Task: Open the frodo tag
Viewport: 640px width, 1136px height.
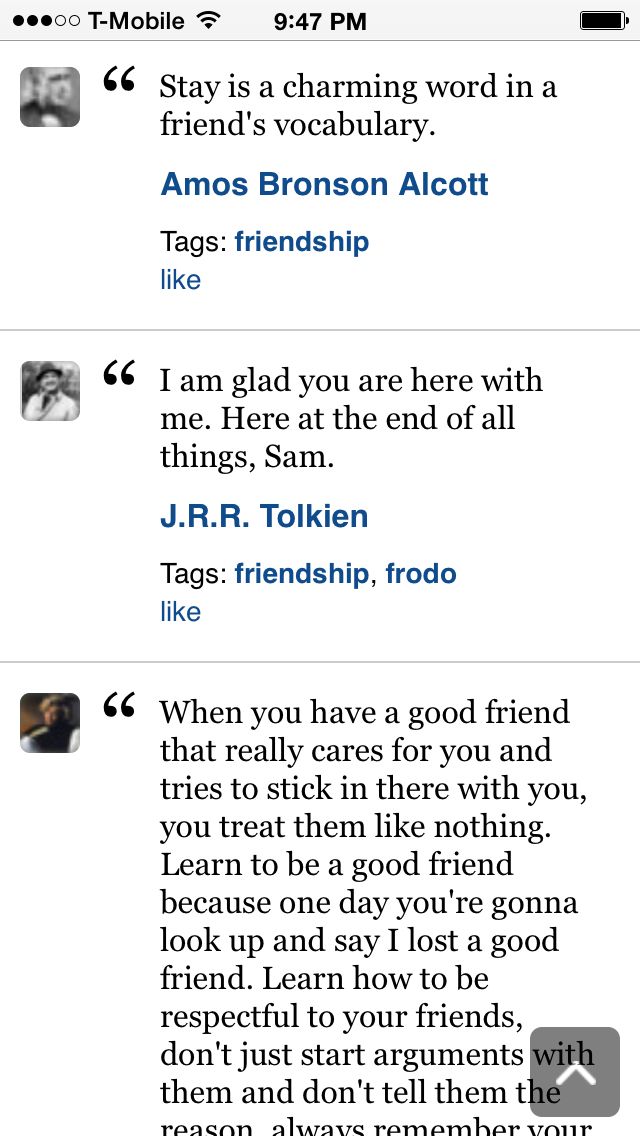Action: click(x=421, y=574)
